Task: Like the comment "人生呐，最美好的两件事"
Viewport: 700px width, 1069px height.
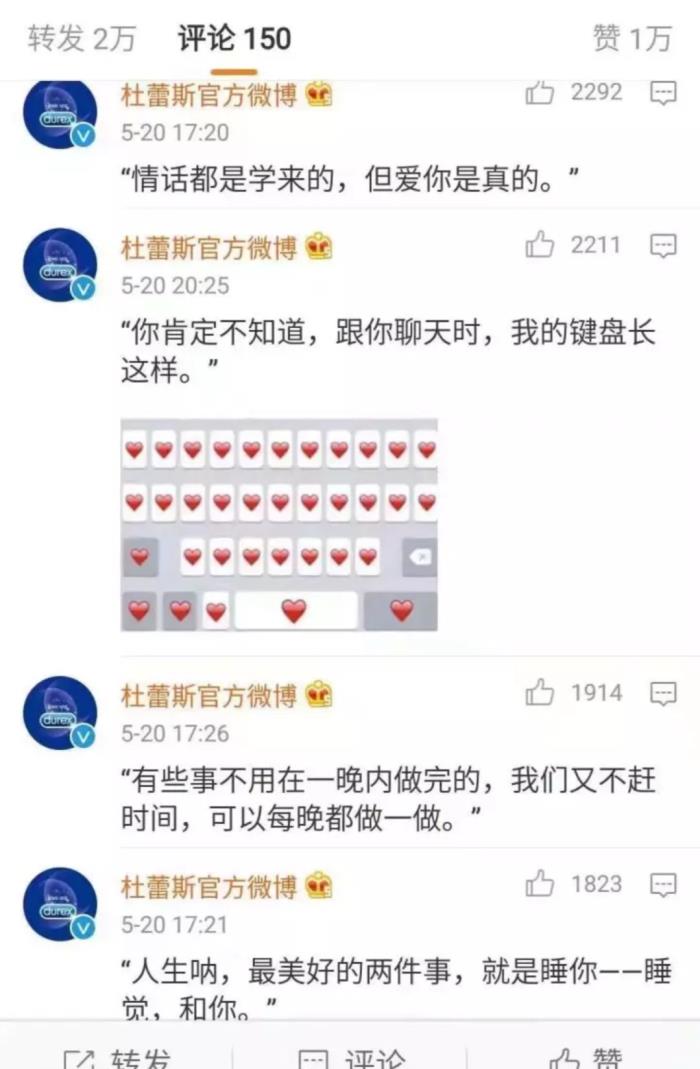Action: click(x=540, y=884)
